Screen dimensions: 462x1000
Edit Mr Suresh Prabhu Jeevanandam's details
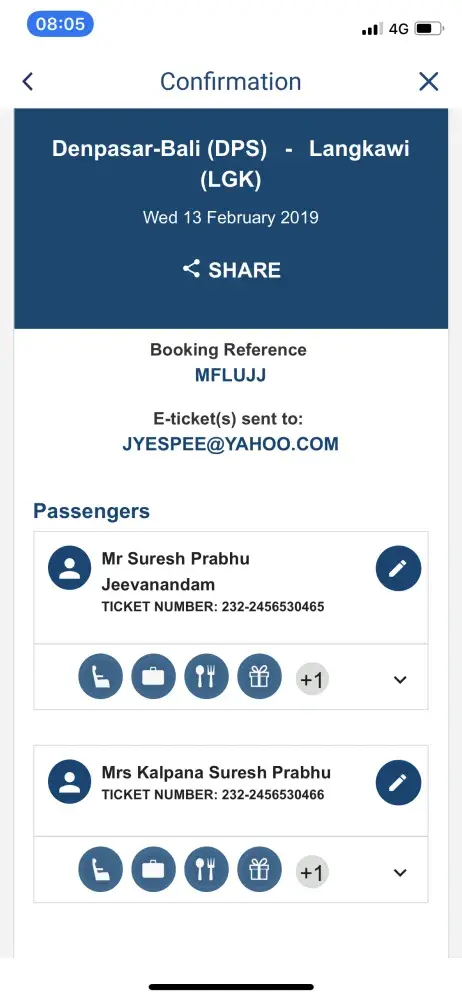coord(398,568)
